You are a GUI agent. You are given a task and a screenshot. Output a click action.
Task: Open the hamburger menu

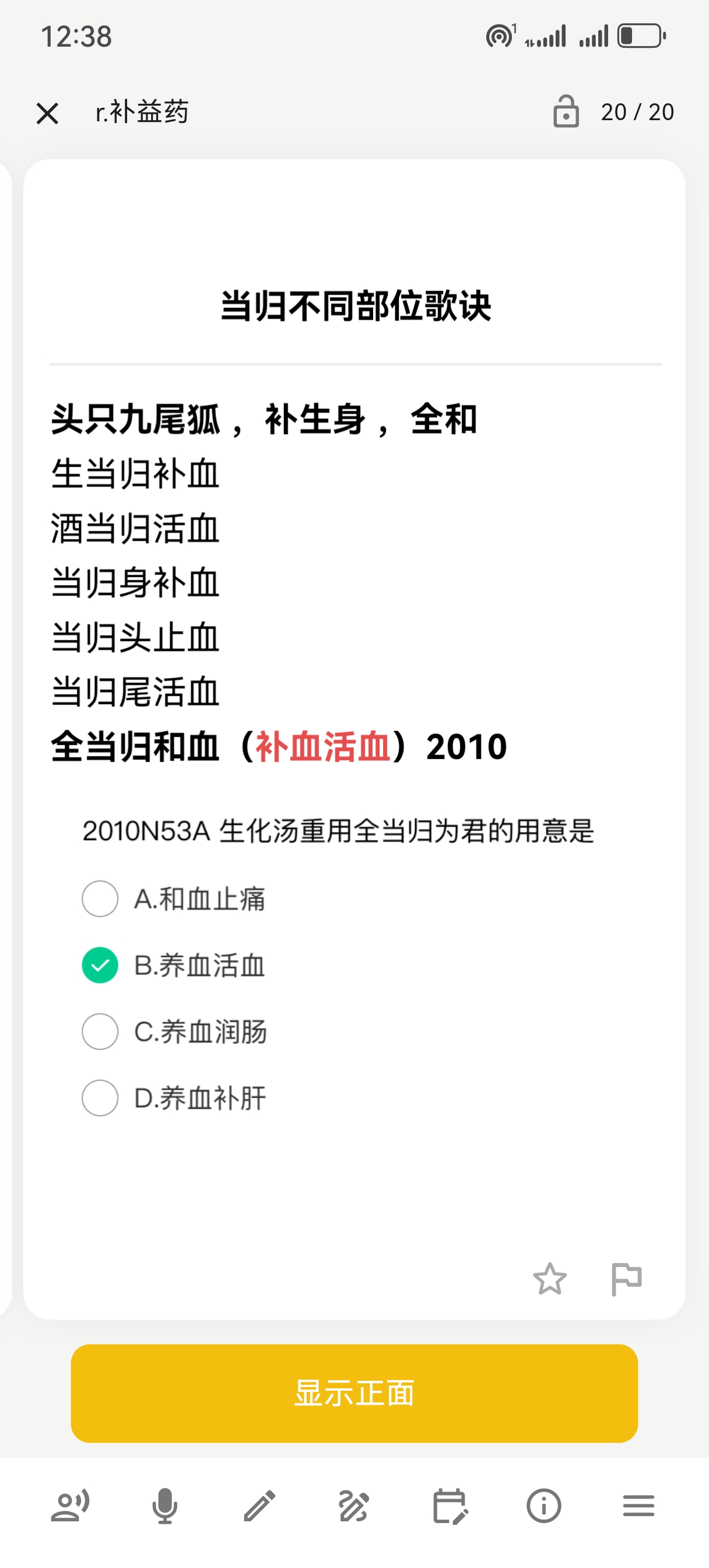tap(639, 1507)
